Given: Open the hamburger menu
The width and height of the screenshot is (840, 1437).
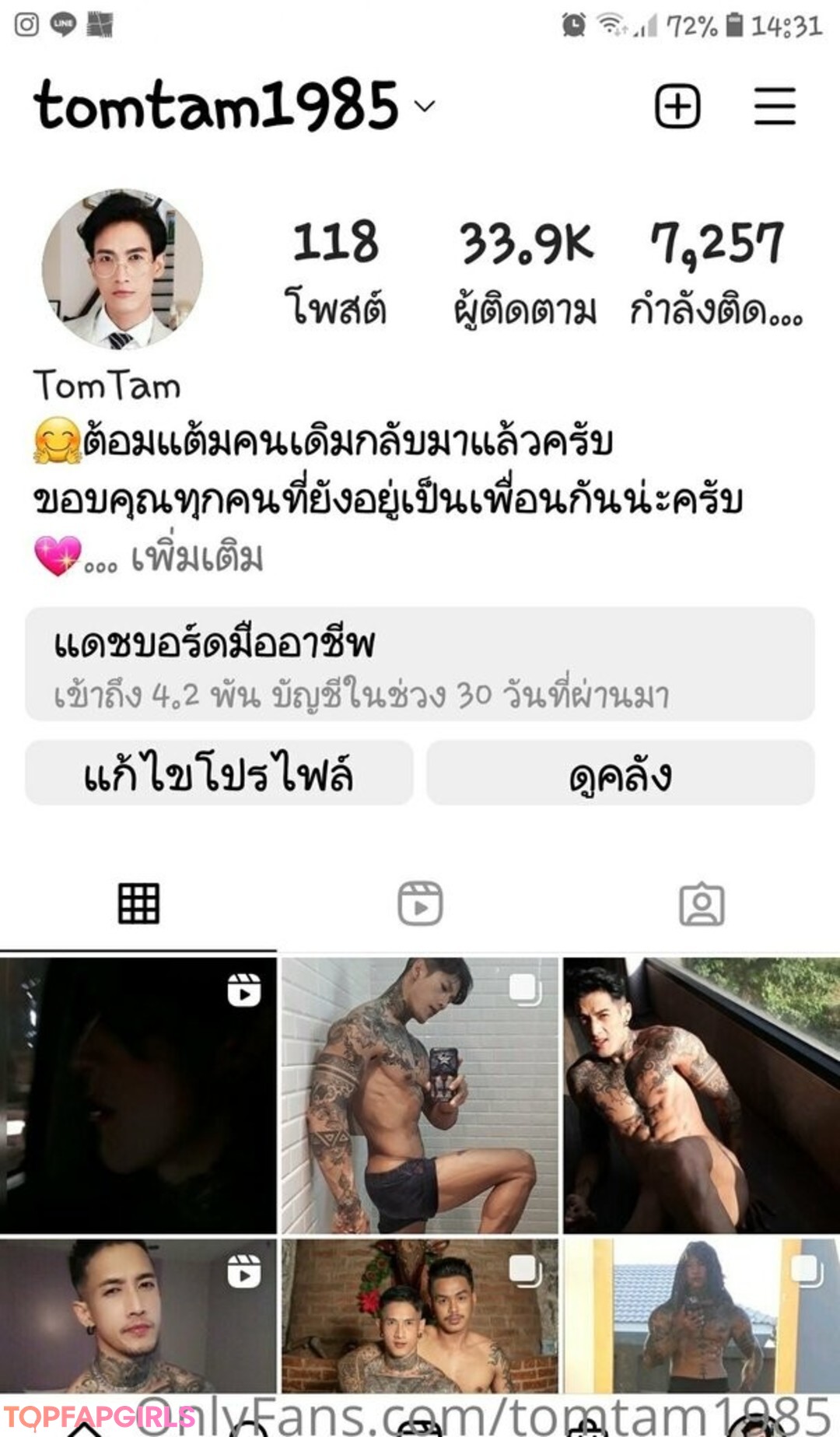Looking at the screenshot, I should pos(774,106).
